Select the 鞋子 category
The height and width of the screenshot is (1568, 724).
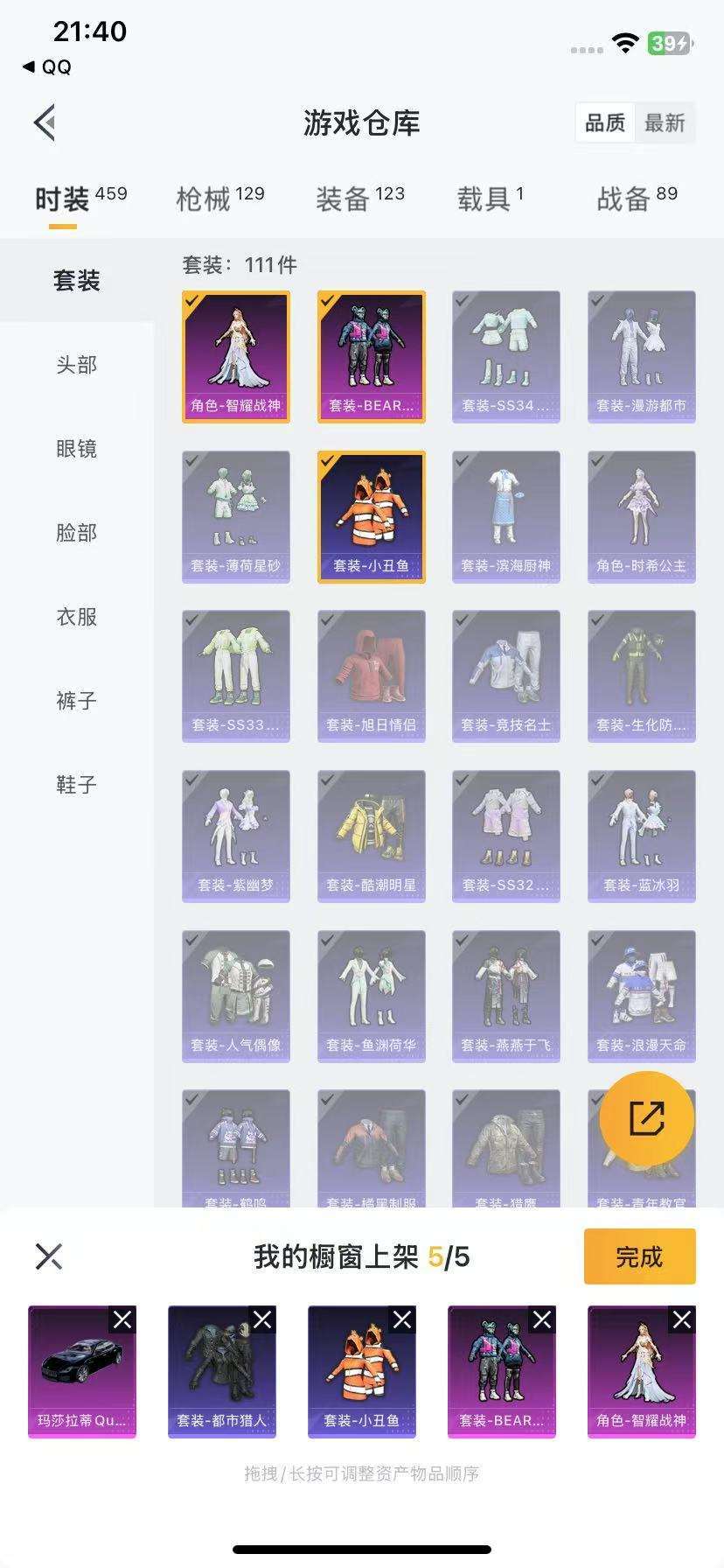[x=77, y=785]
